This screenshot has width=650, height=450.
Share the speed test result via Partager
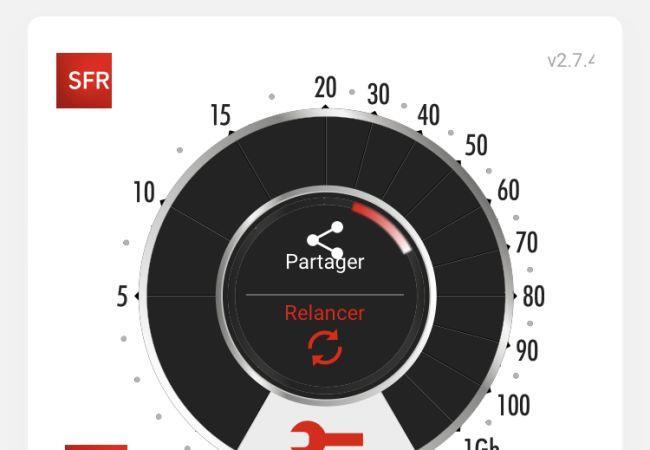(325, 248)
